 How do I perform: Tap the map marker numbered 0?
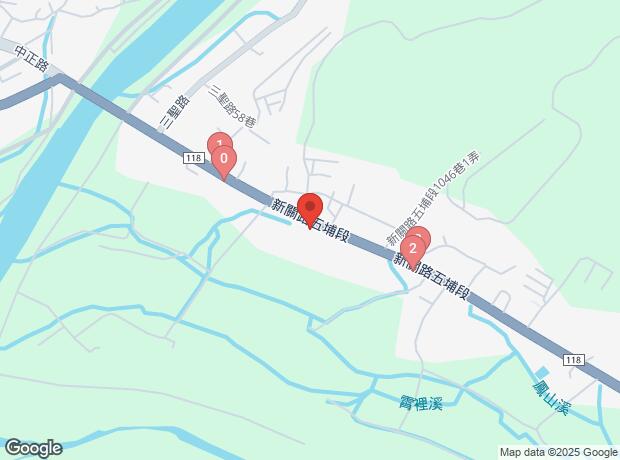pos(225,160)
